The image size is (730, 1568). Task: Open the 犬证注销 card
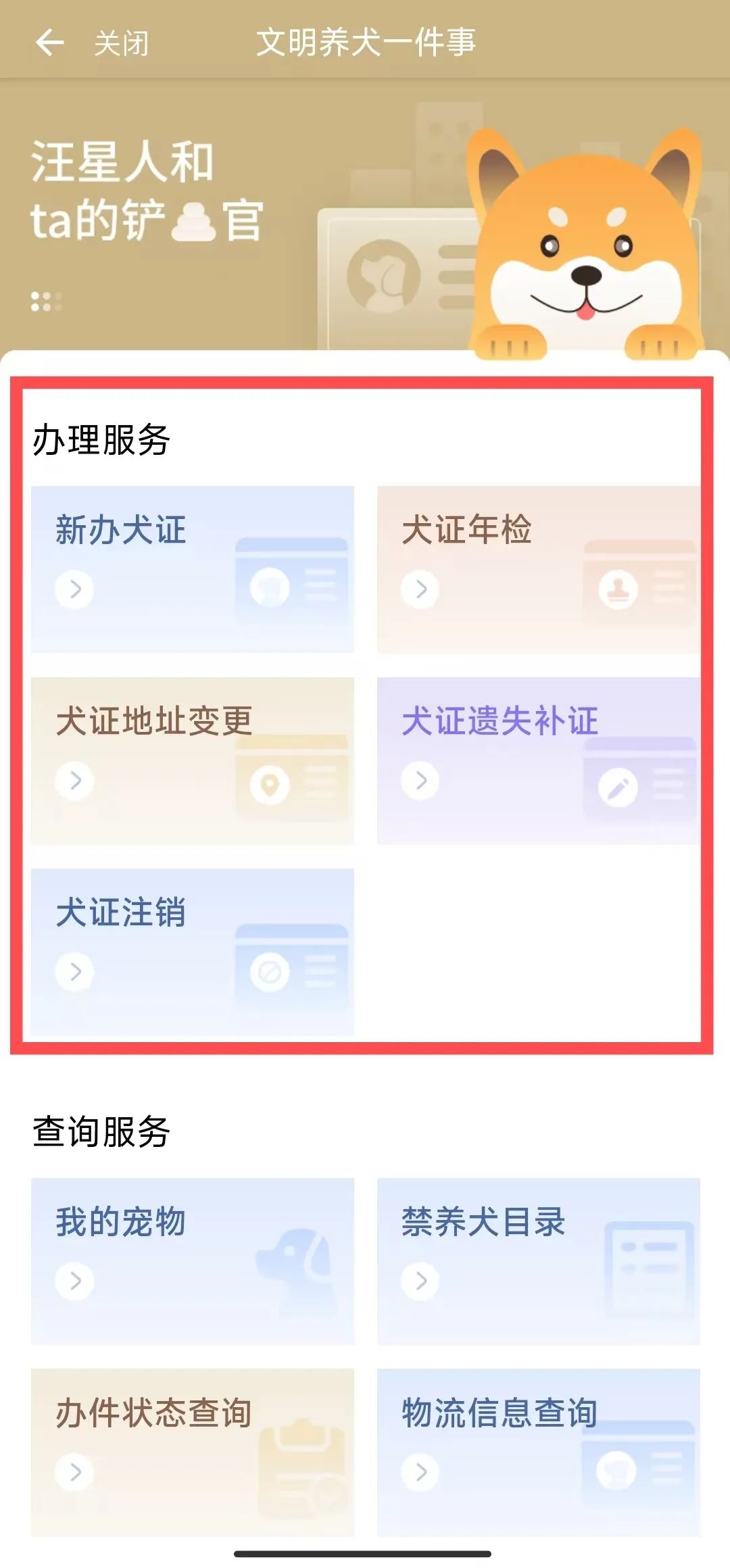coord(193,952)
